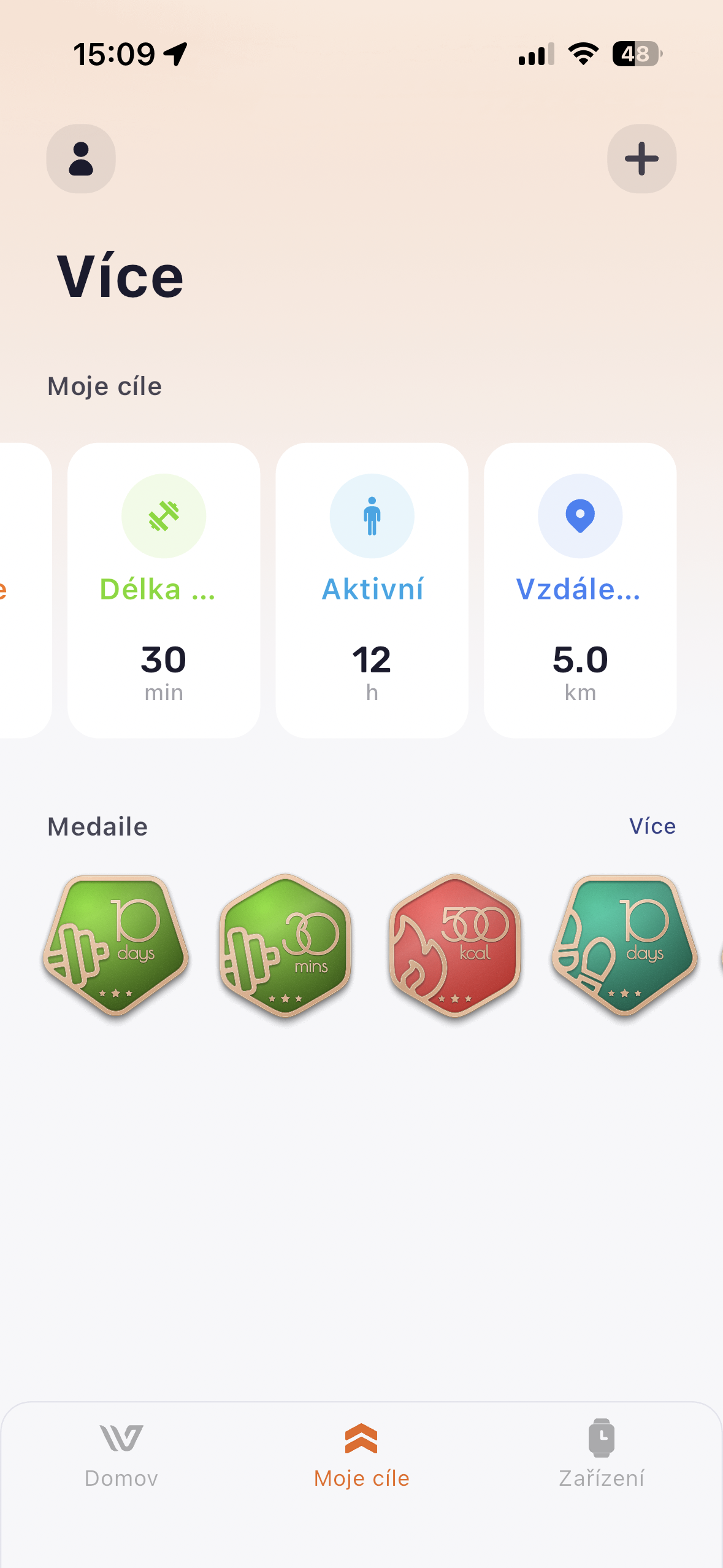Select the Moje cíle tab
This screenshot has height=1568, width=723.
(x=361, y=1454)
